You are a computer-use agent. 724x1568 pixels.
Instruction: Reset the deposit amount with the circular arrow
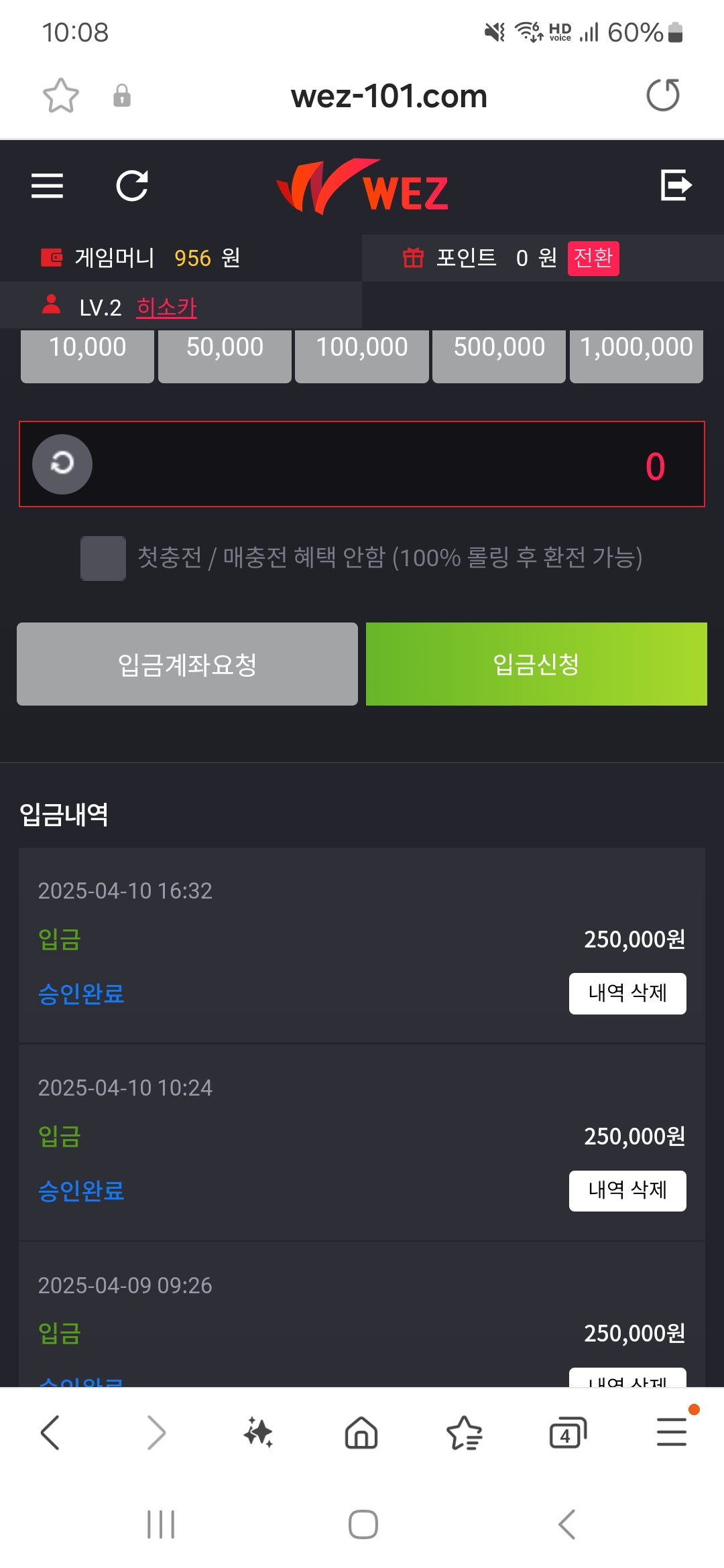(x=62, y=464)
